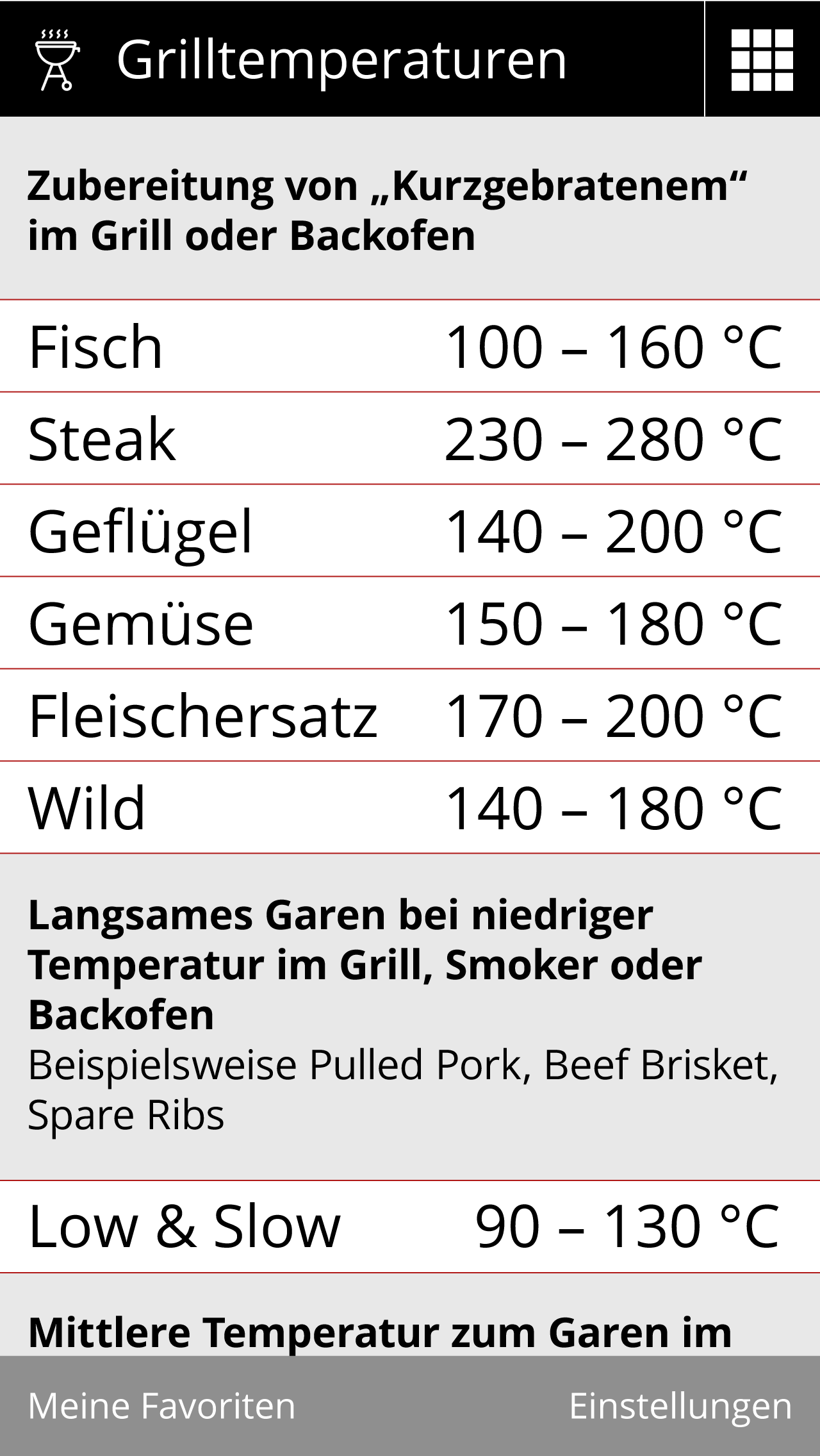The height and width of the screenshot is (1456, 820).
Task: Choose the Fleischersatz entry
Action: click(x=256, y=715)
